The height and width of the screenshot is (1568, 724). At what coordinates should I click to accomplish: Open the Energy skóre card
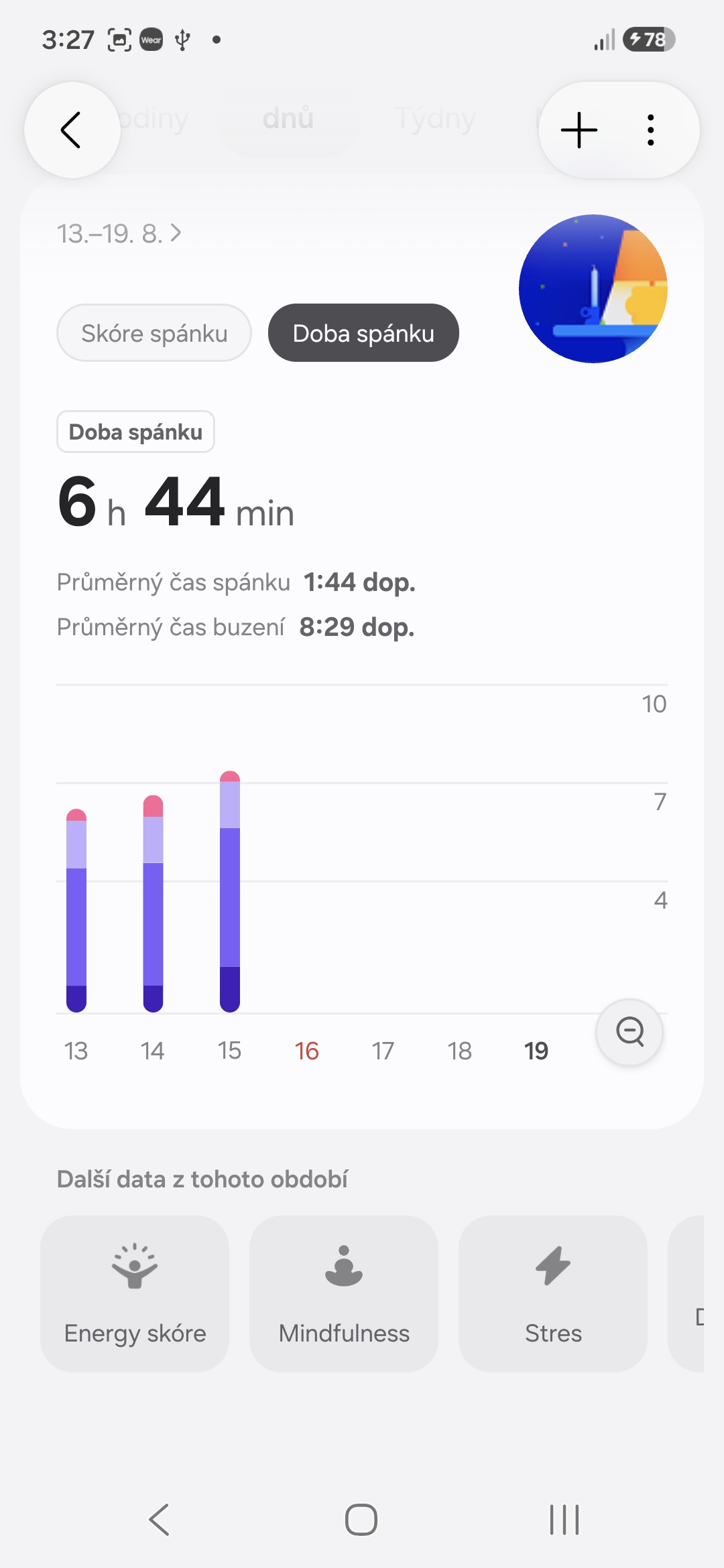[135, 1294]
